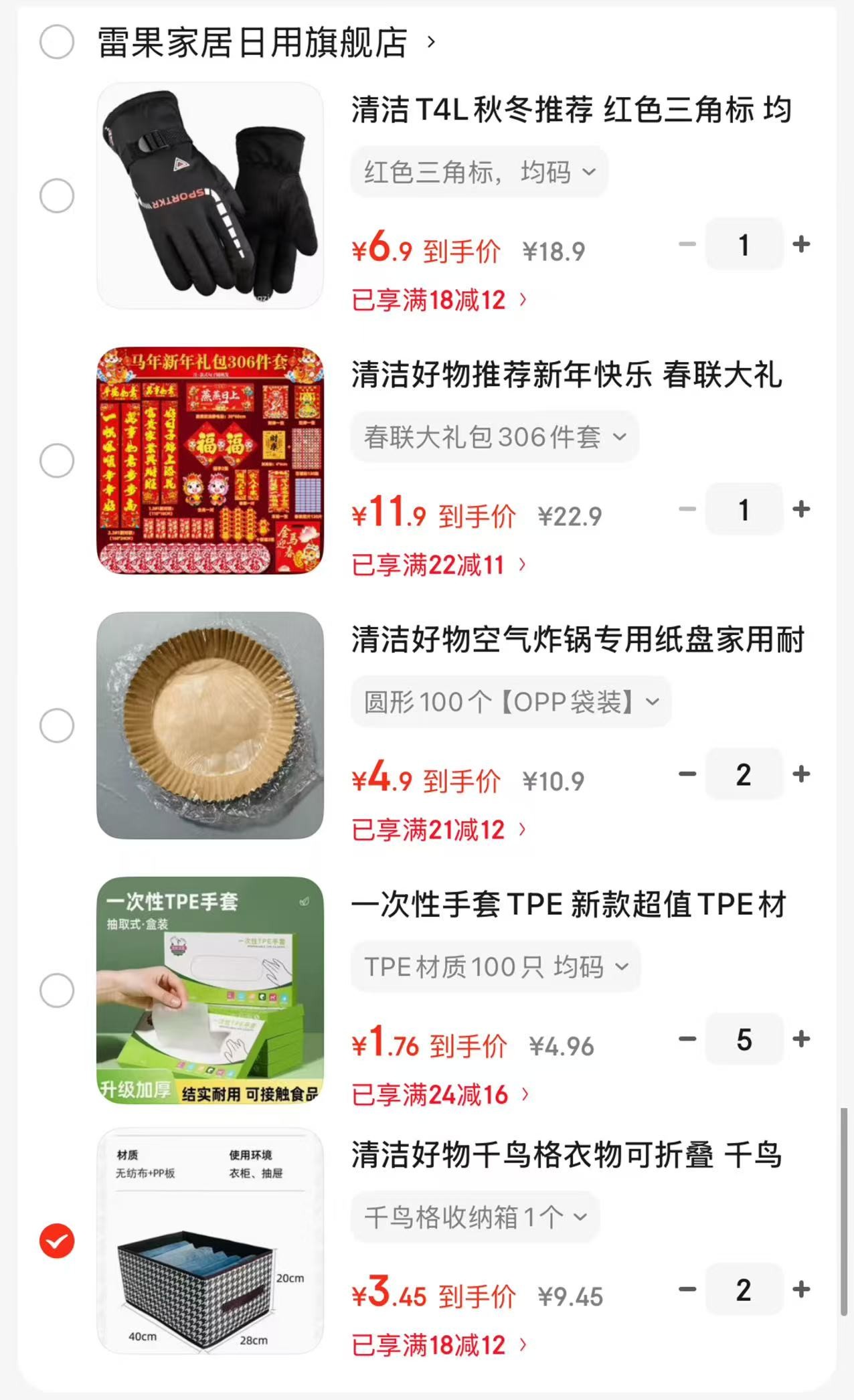Add one more 春联大礼包306件套
This screenshot has height=1400, width=854.
click(x=801, y=509)
